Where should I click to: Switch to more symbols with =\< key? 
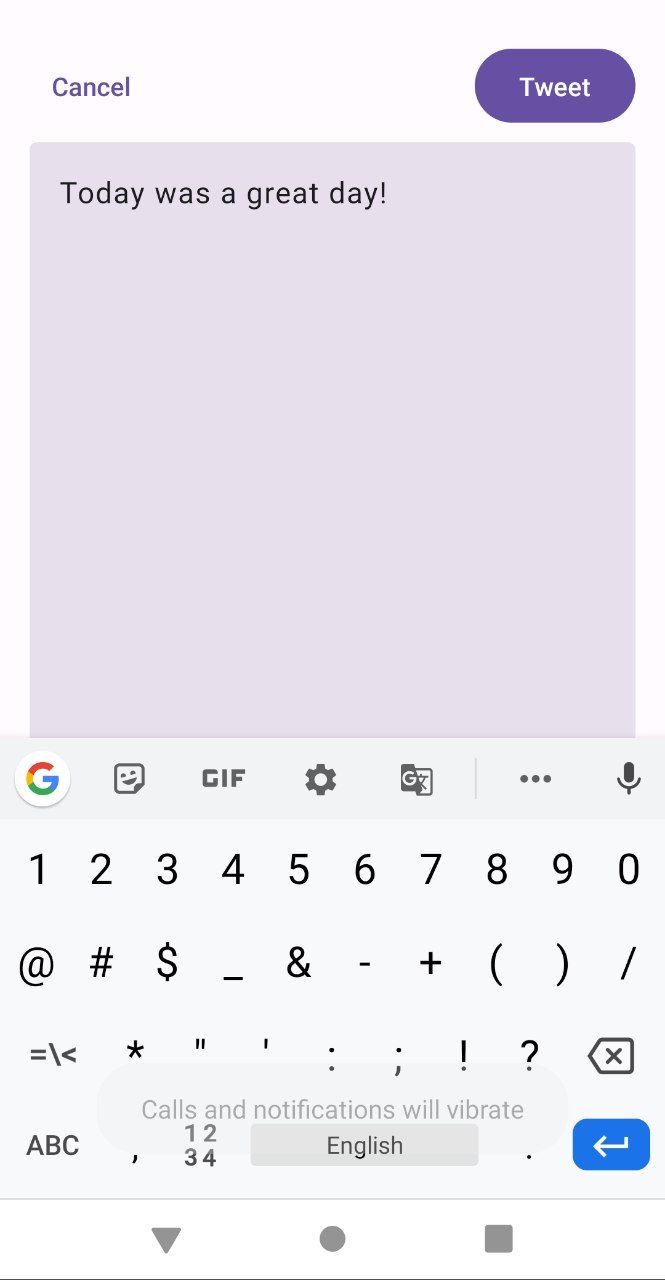52,1055
